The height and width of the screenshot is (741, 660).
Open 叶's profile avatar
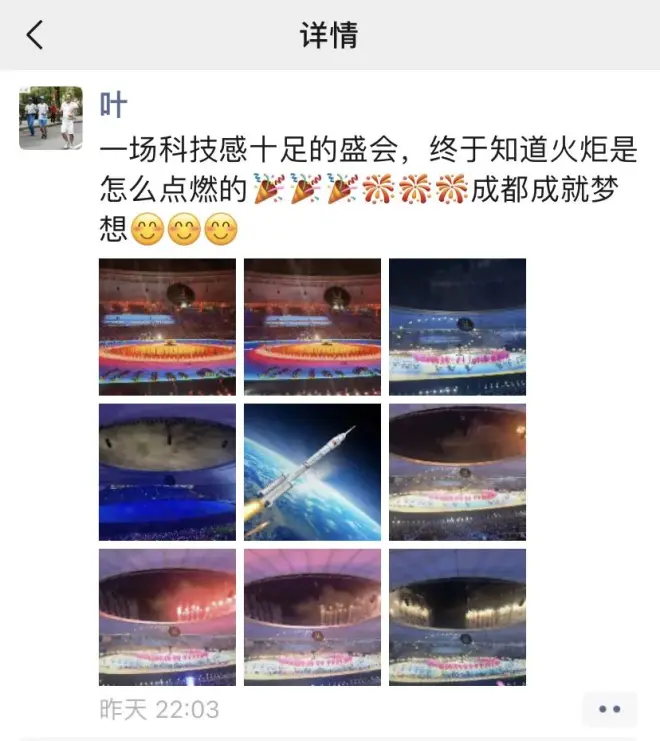tap(50, 118)
